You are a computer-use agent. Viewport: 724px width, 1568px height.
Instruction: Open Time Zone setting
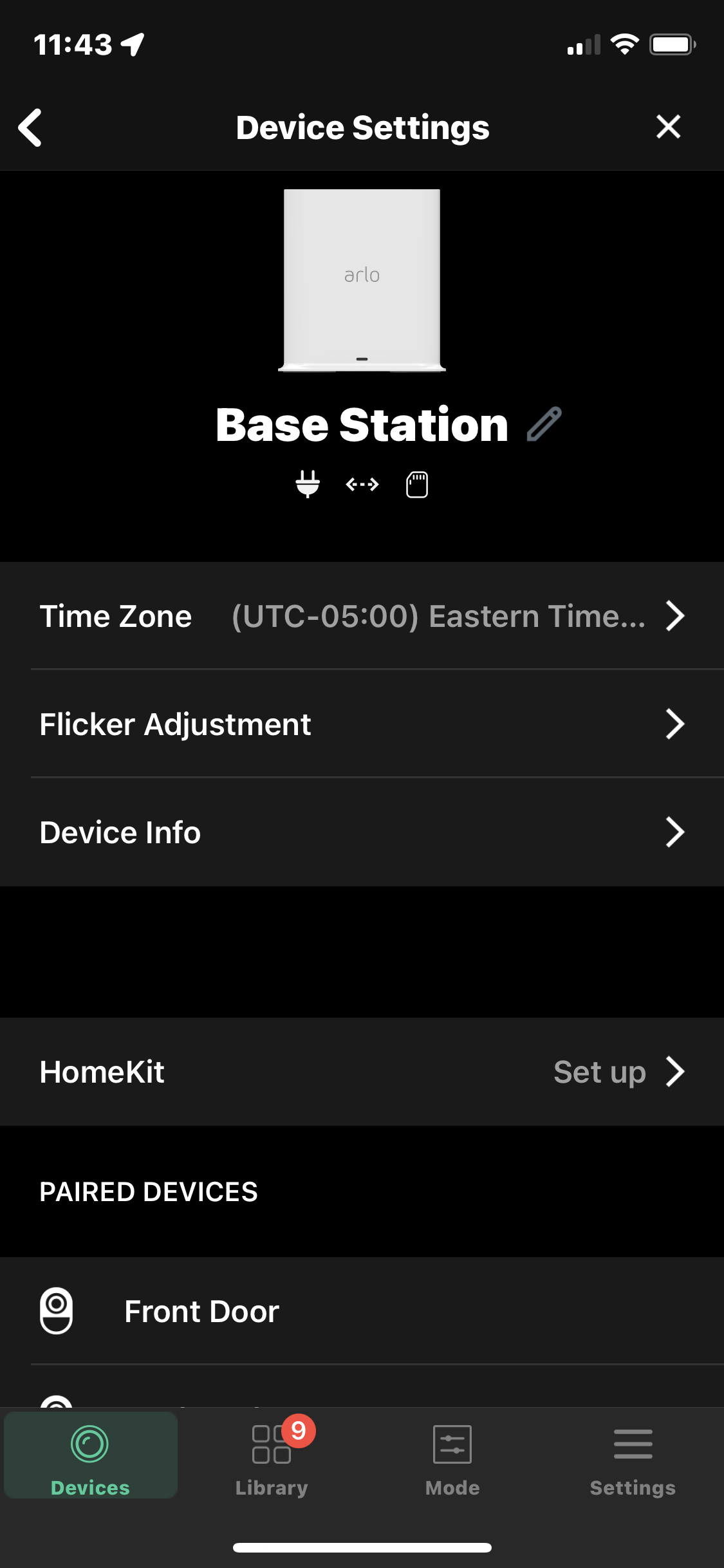point(362,616)
